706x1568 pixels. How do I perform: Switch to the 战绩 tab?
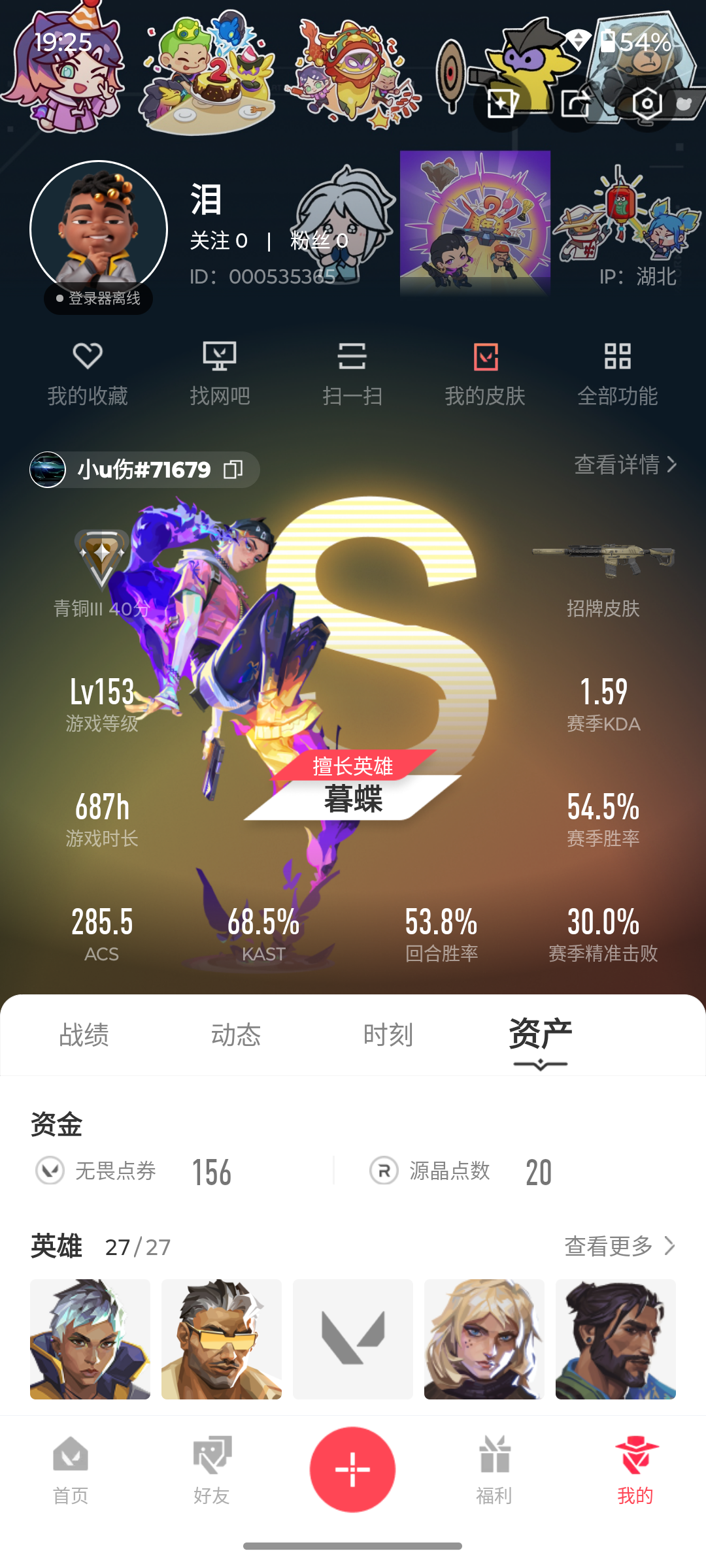(84, 1036)
